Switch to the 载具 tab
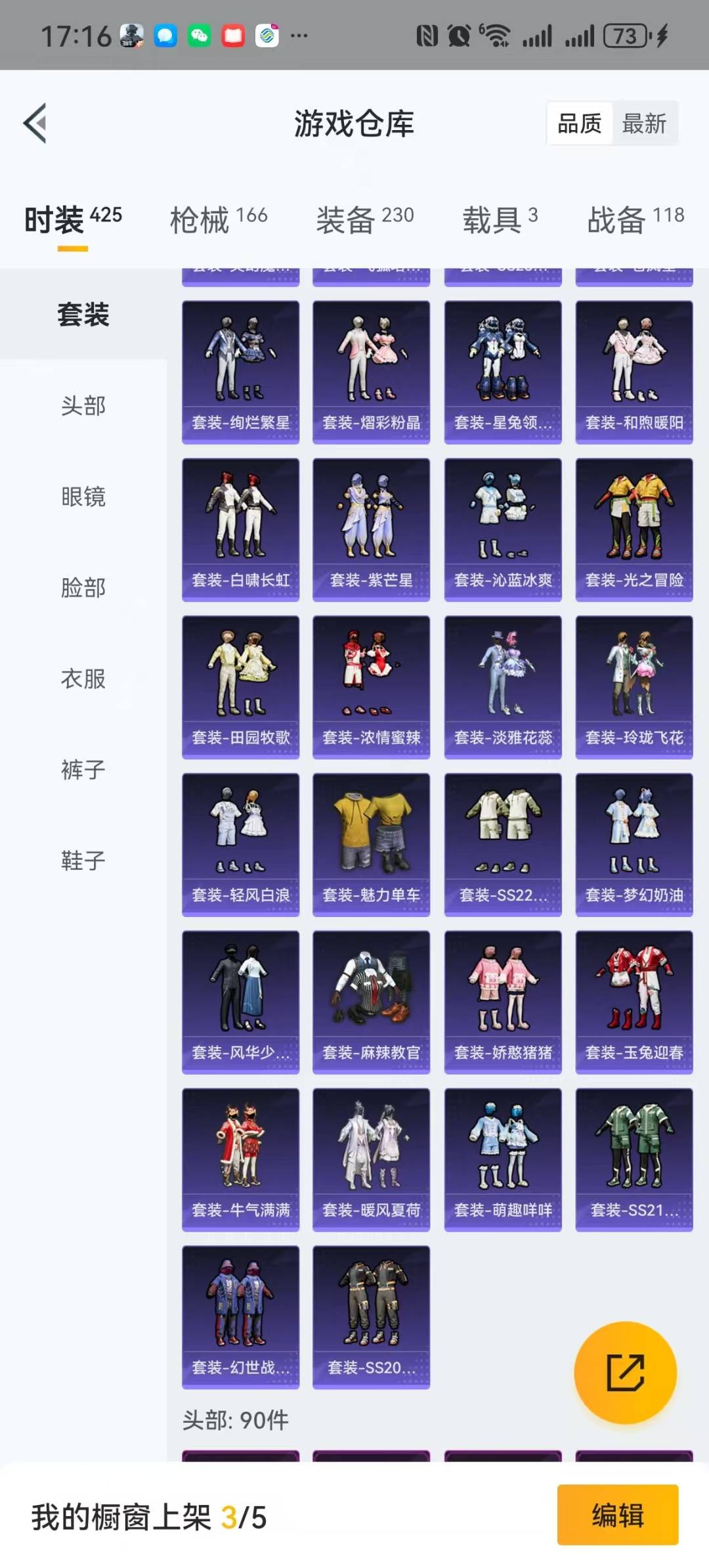Viewport: 709px width, 1568px height. click(x=500, y=219)
